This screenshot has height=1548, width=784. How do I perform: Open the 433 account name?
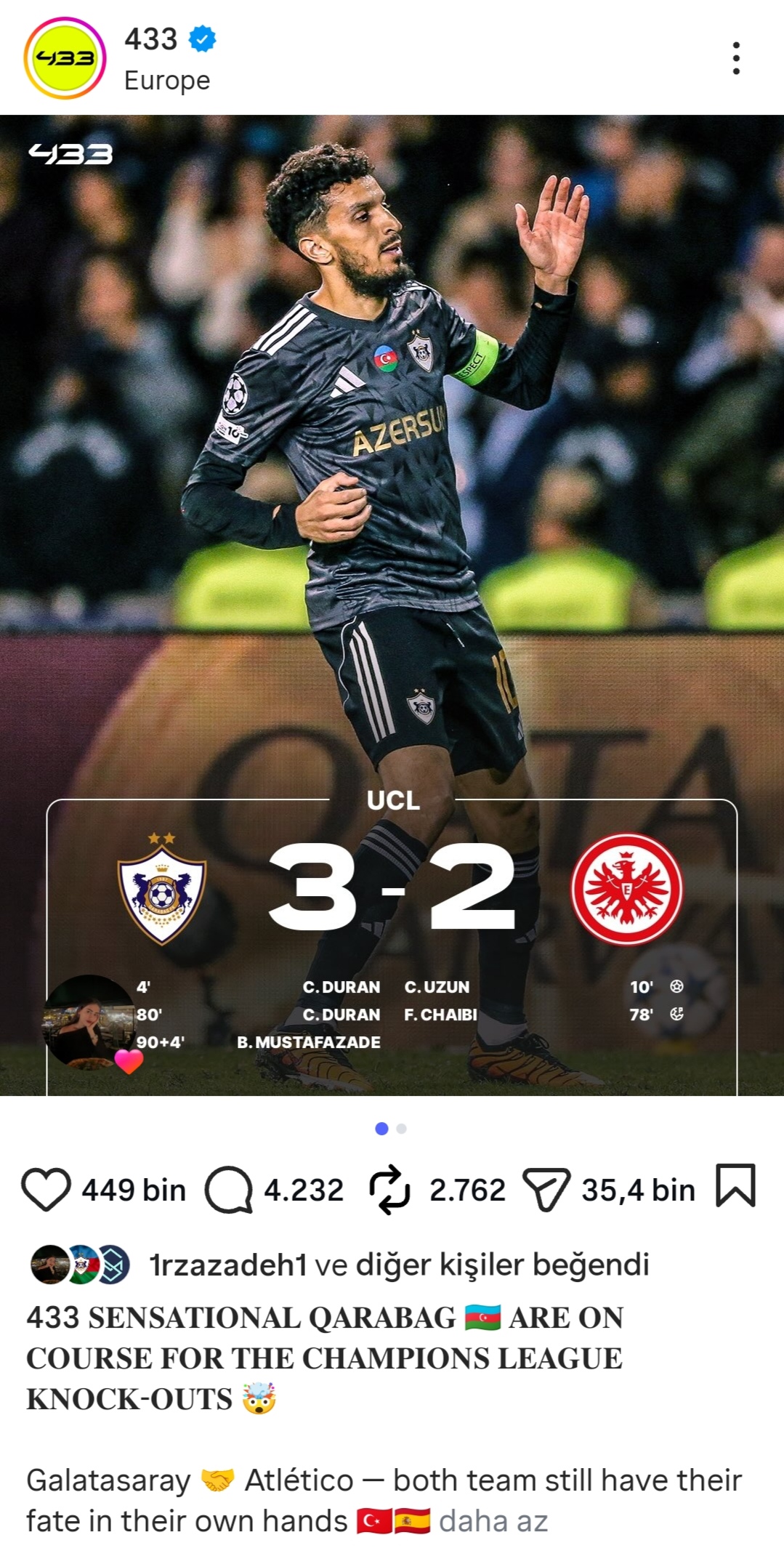pos(151,39)
